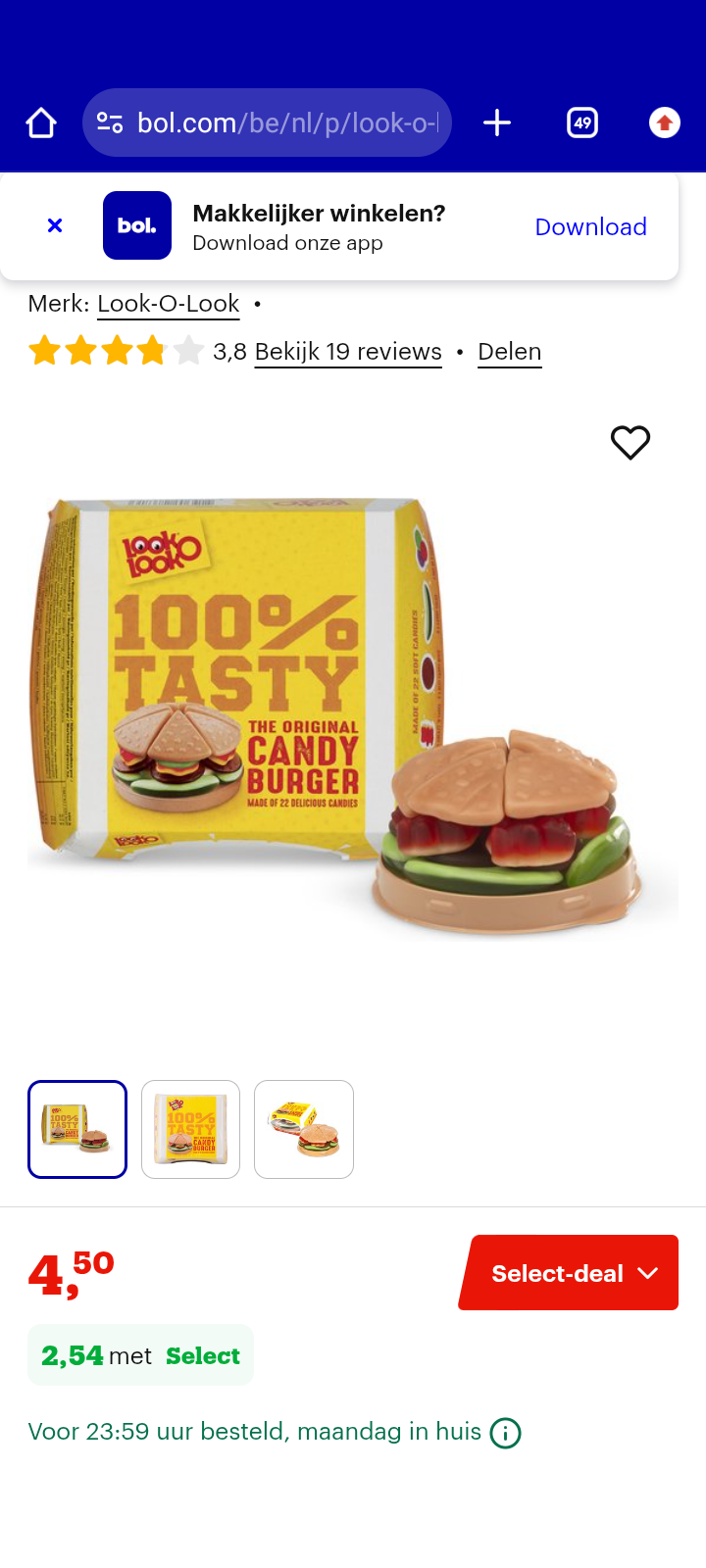Dismiss the app download banner with X
This screenshot has height=1568, width=706.
click(55, 224)
